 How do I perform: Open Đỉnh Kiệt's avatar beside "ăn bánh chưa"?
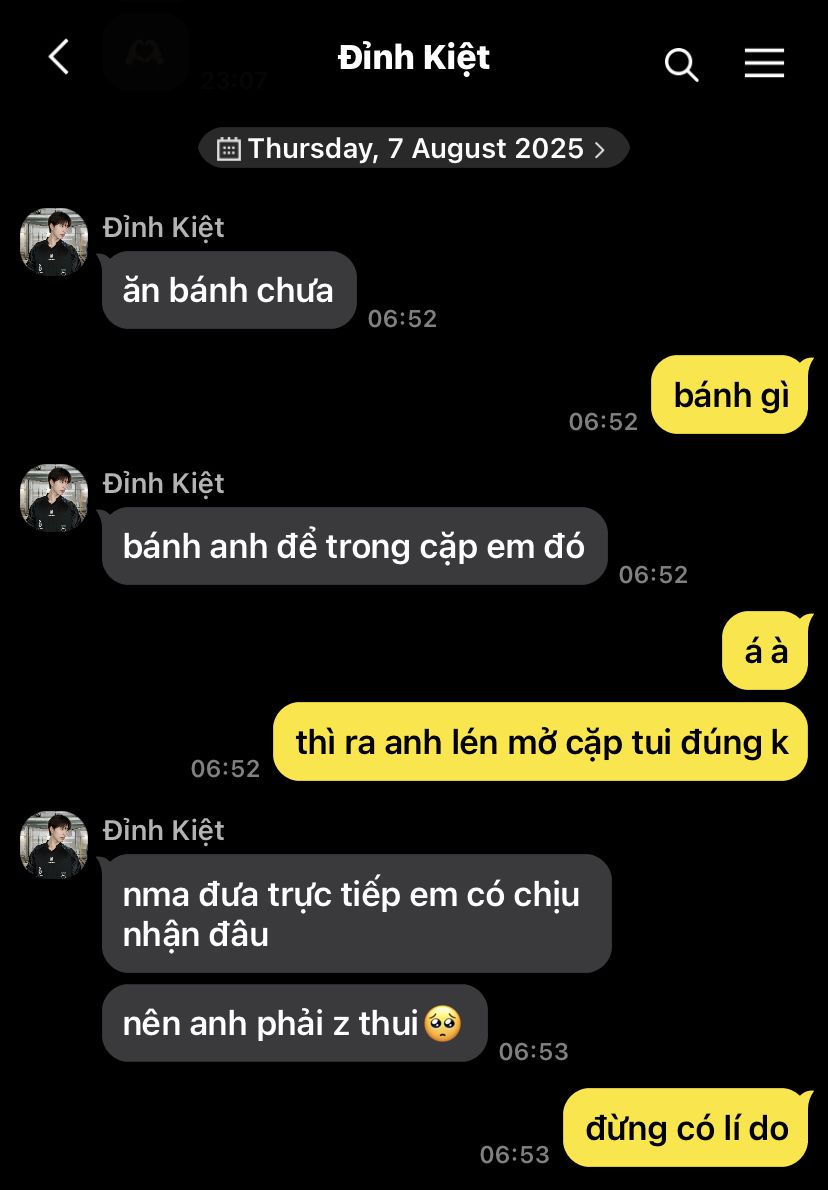coord(54,241)
